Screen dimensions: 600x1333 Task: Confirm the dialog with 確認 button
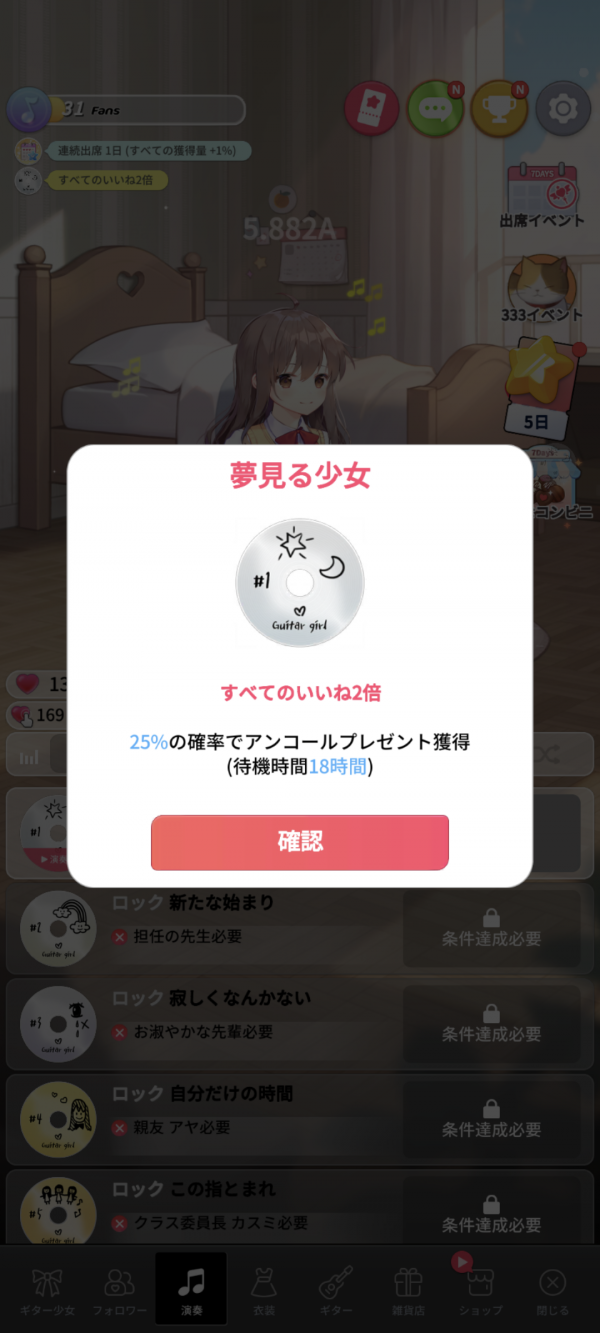point(300,842)
